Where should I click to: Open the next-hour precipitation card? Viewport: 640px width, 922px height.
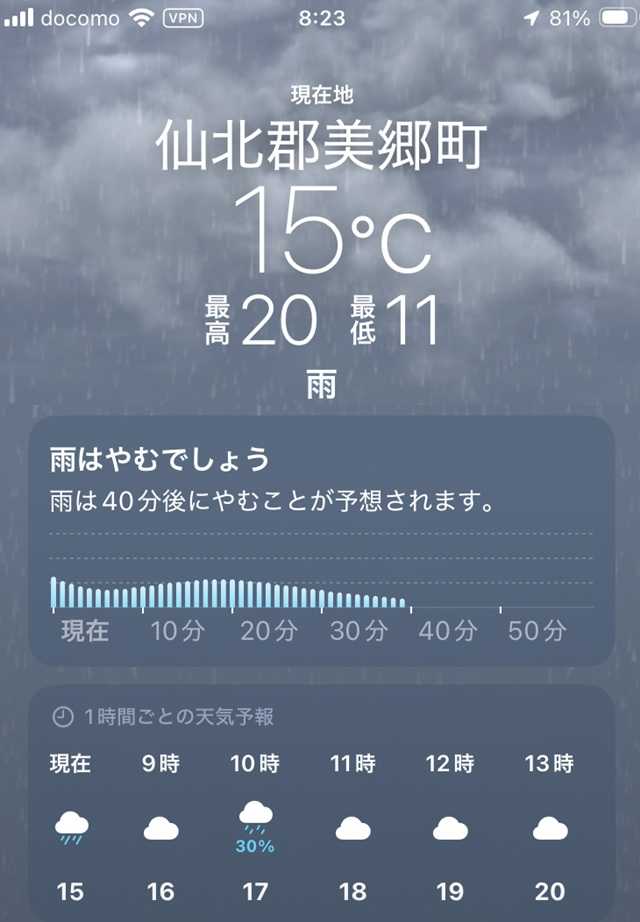[322, 541]
